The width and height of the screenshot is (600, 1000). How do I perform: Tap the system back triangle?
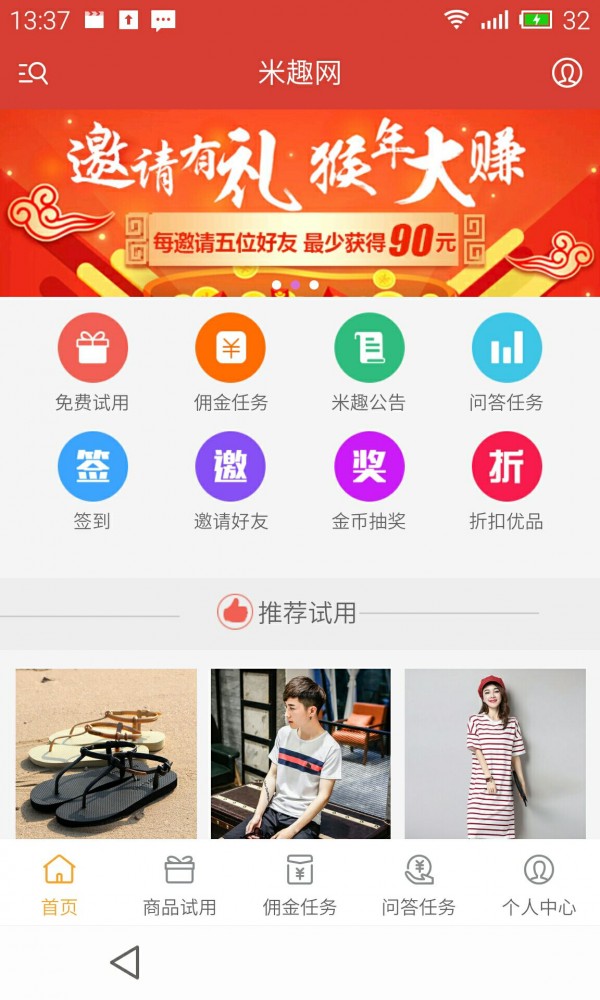click(125, 962)
